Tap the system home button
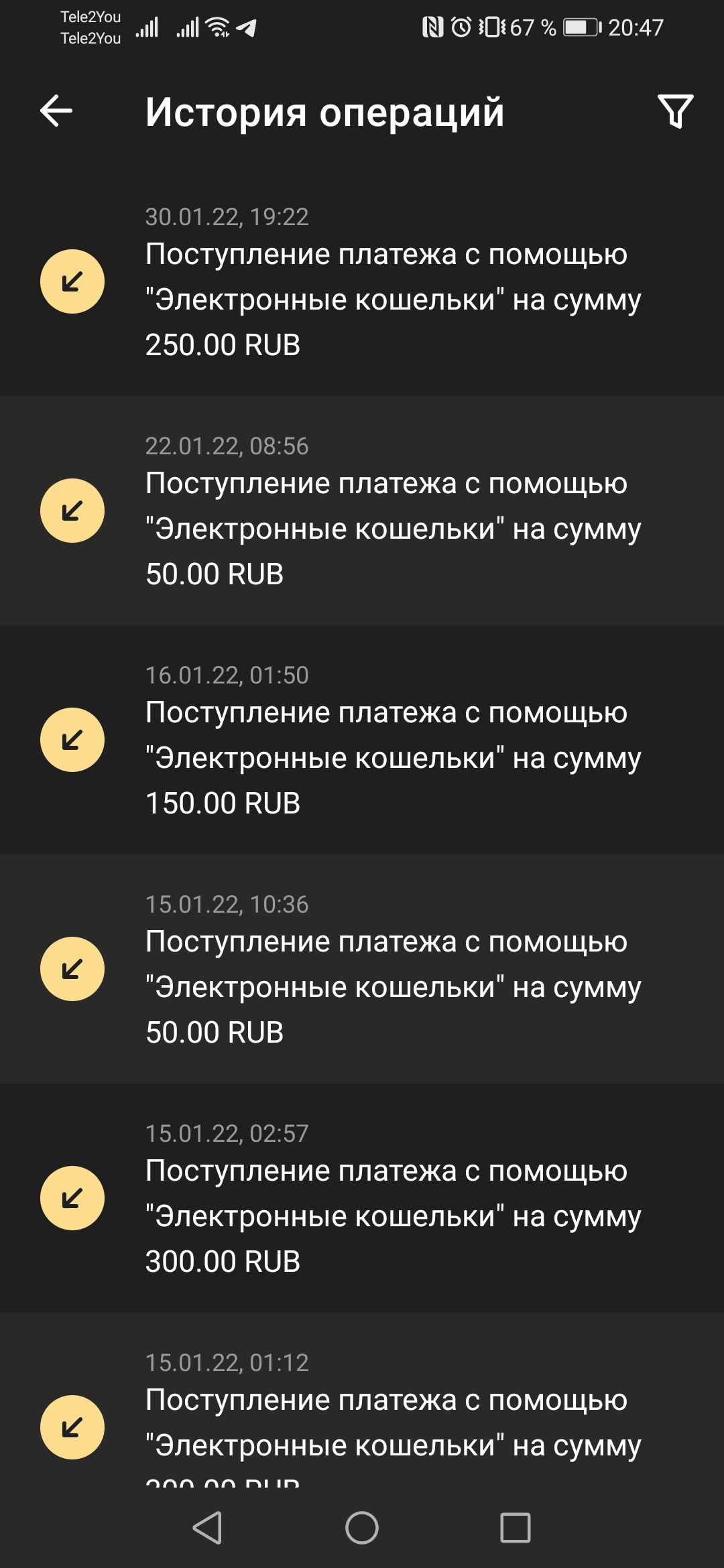 [362, 1528]
